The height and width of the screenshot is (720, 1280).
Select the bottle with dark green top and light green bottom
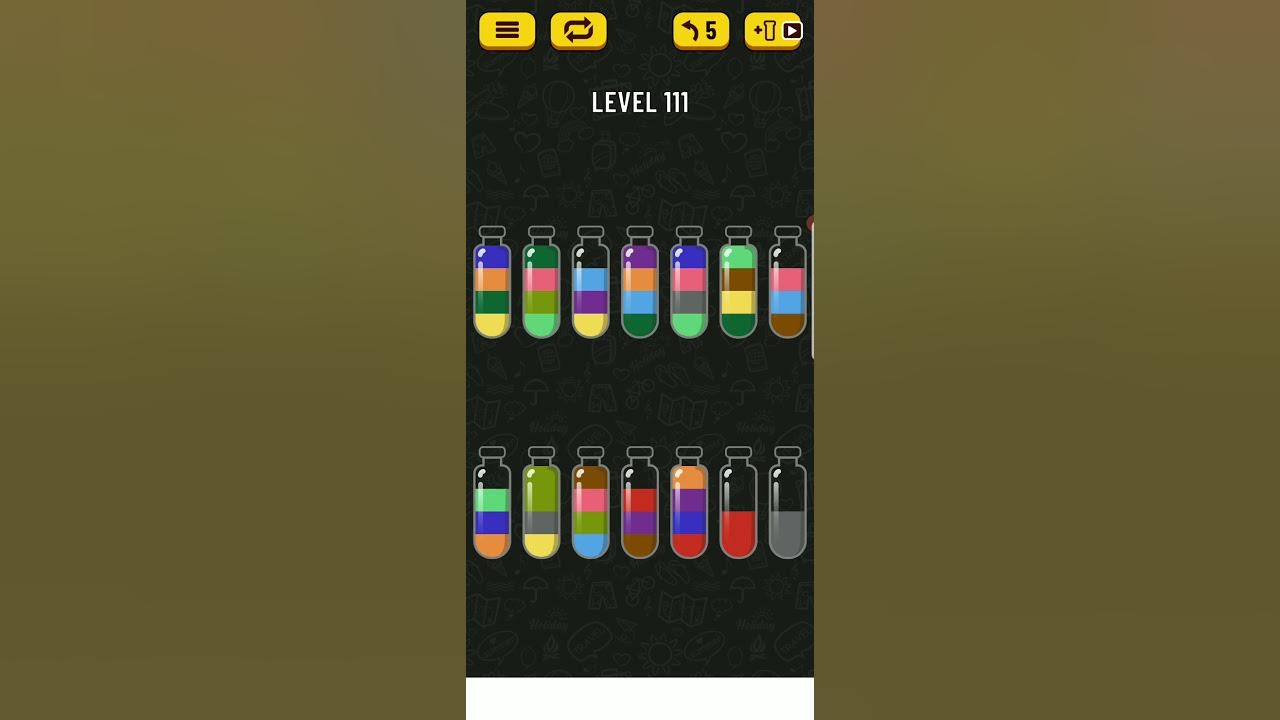click(541, 289)
